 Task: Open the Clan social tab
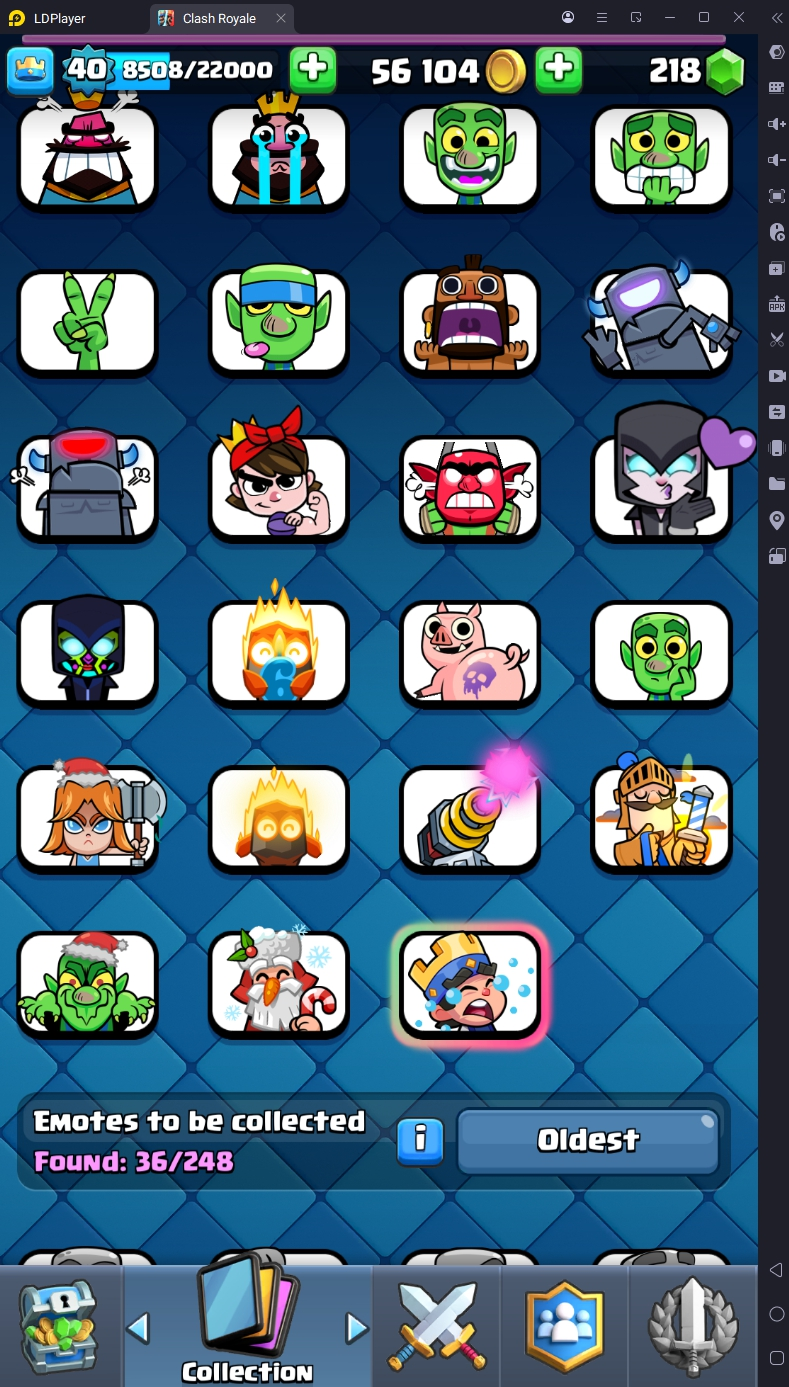(565, 1325)
